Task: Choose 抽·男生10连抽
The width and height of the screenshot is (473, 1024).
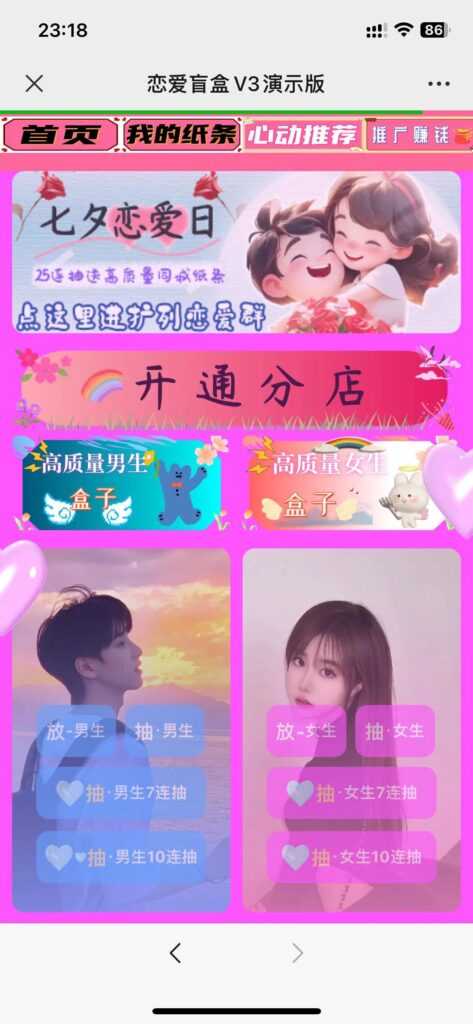Action: [x=122, y=857]
